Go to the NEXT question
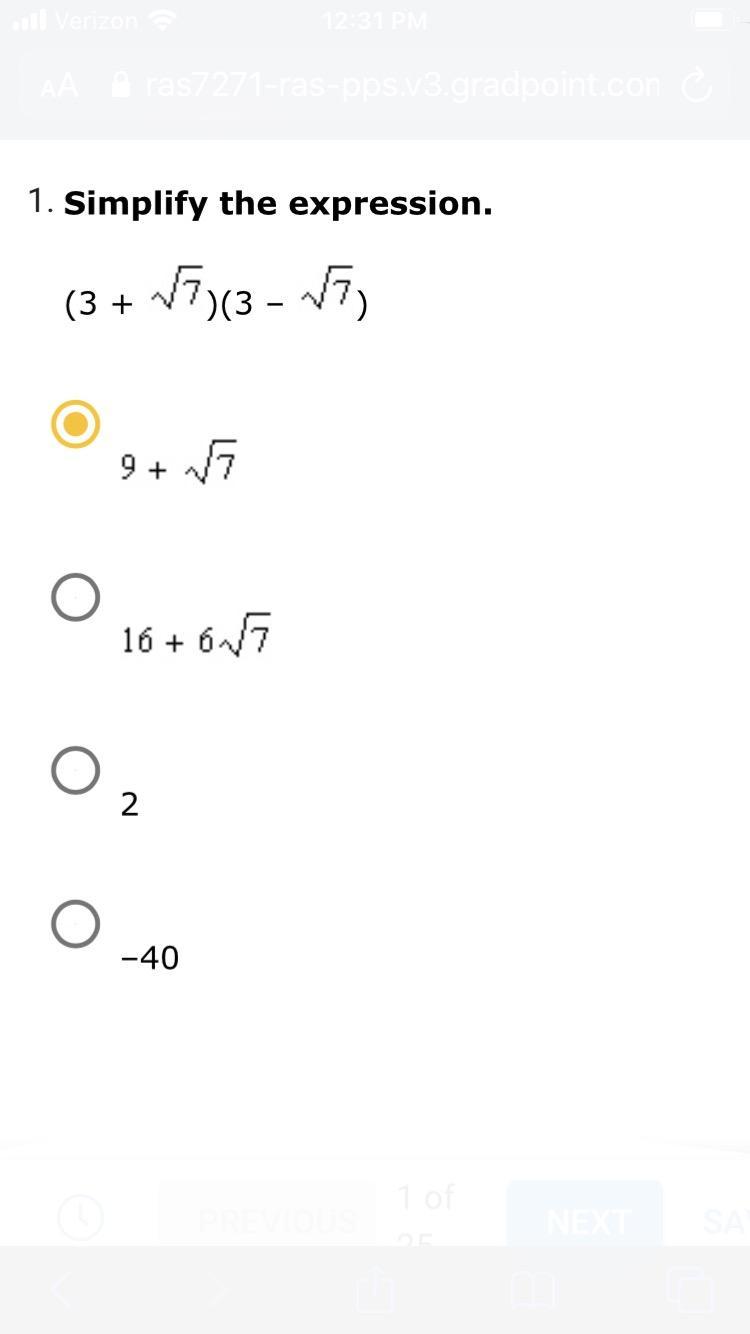The image size is (750, 1334). point(585,1220)
